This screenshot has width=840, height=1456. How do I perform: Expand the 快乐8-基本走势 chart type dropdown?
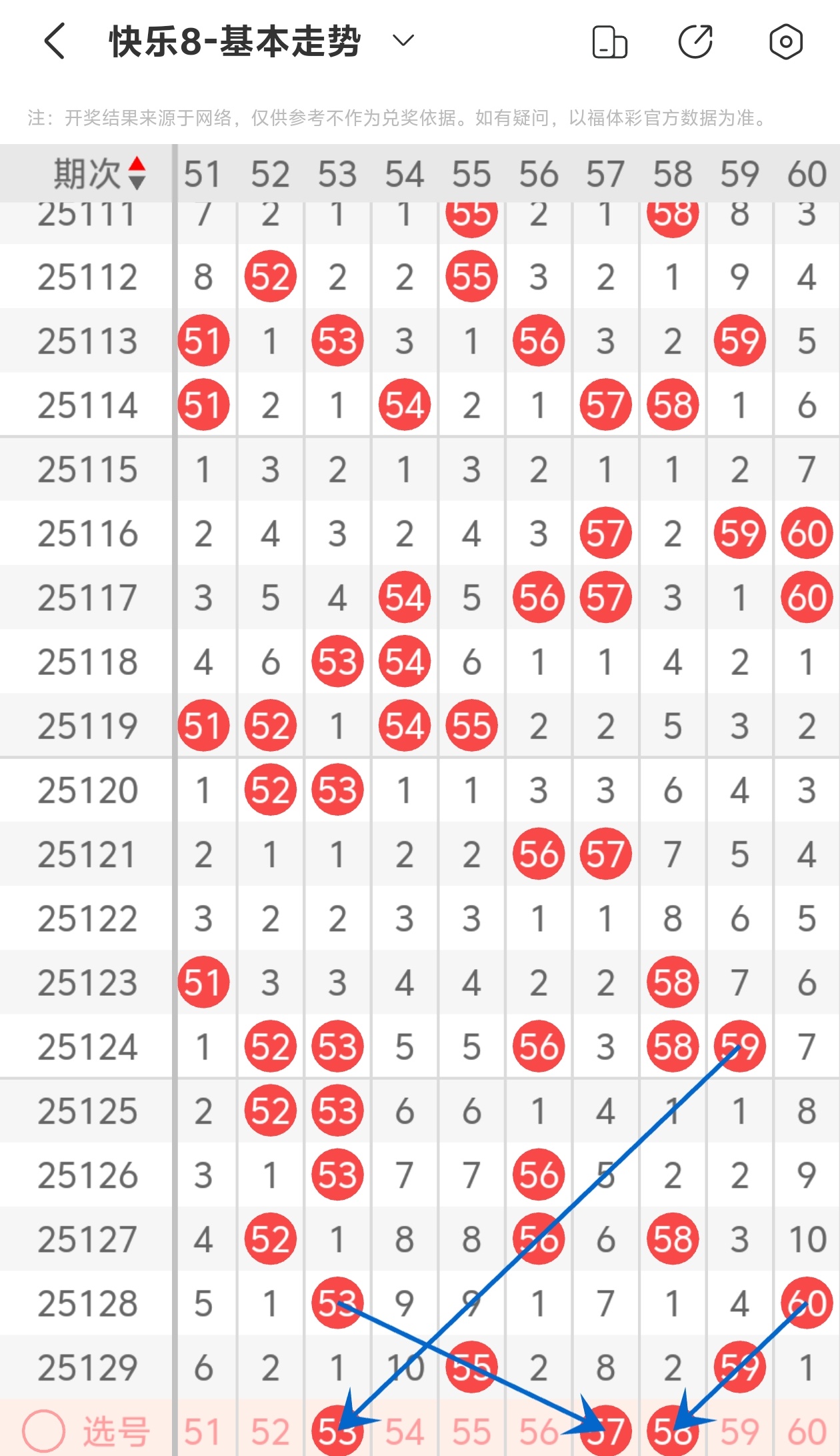[403, 41]
